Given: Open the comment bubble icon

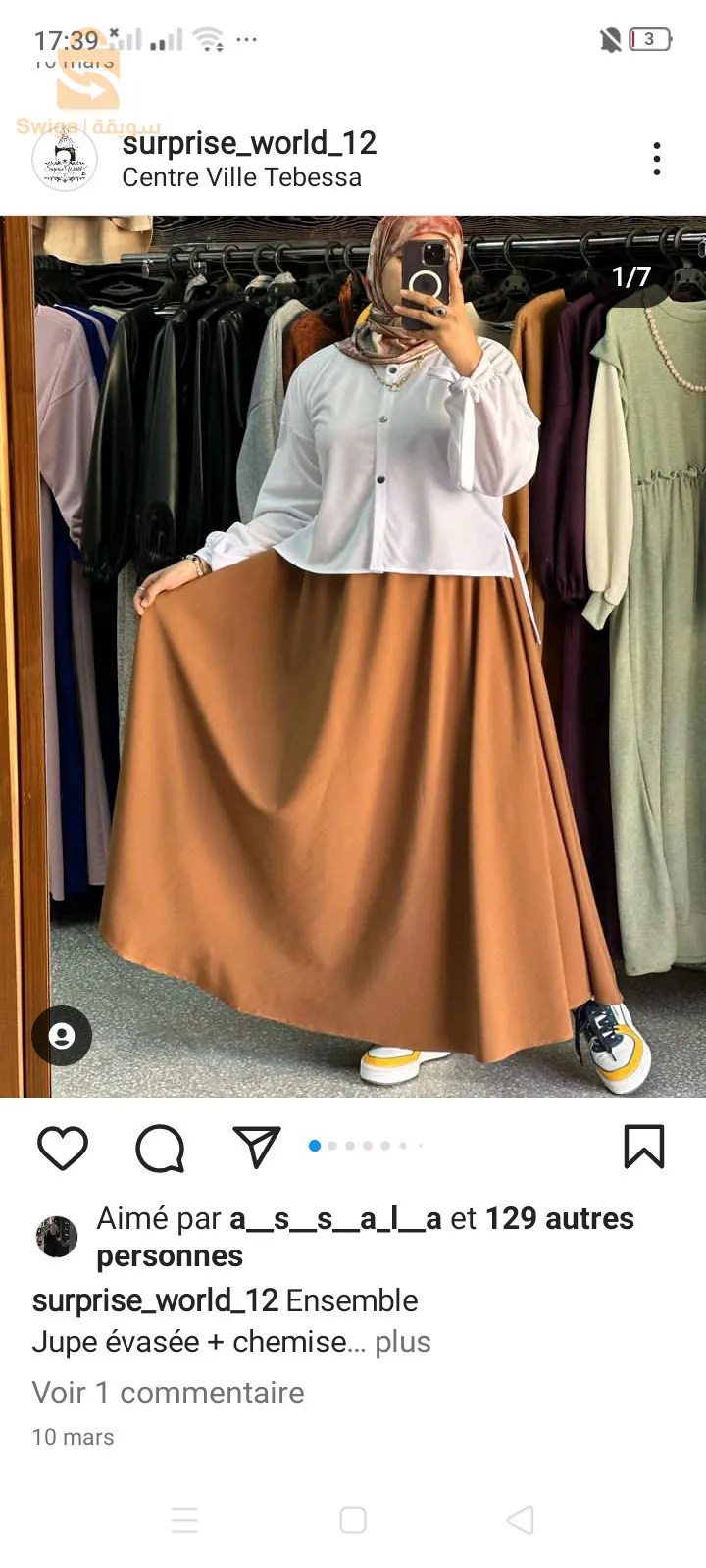Looking at the screenshot, I should (x=160, y=1148).
